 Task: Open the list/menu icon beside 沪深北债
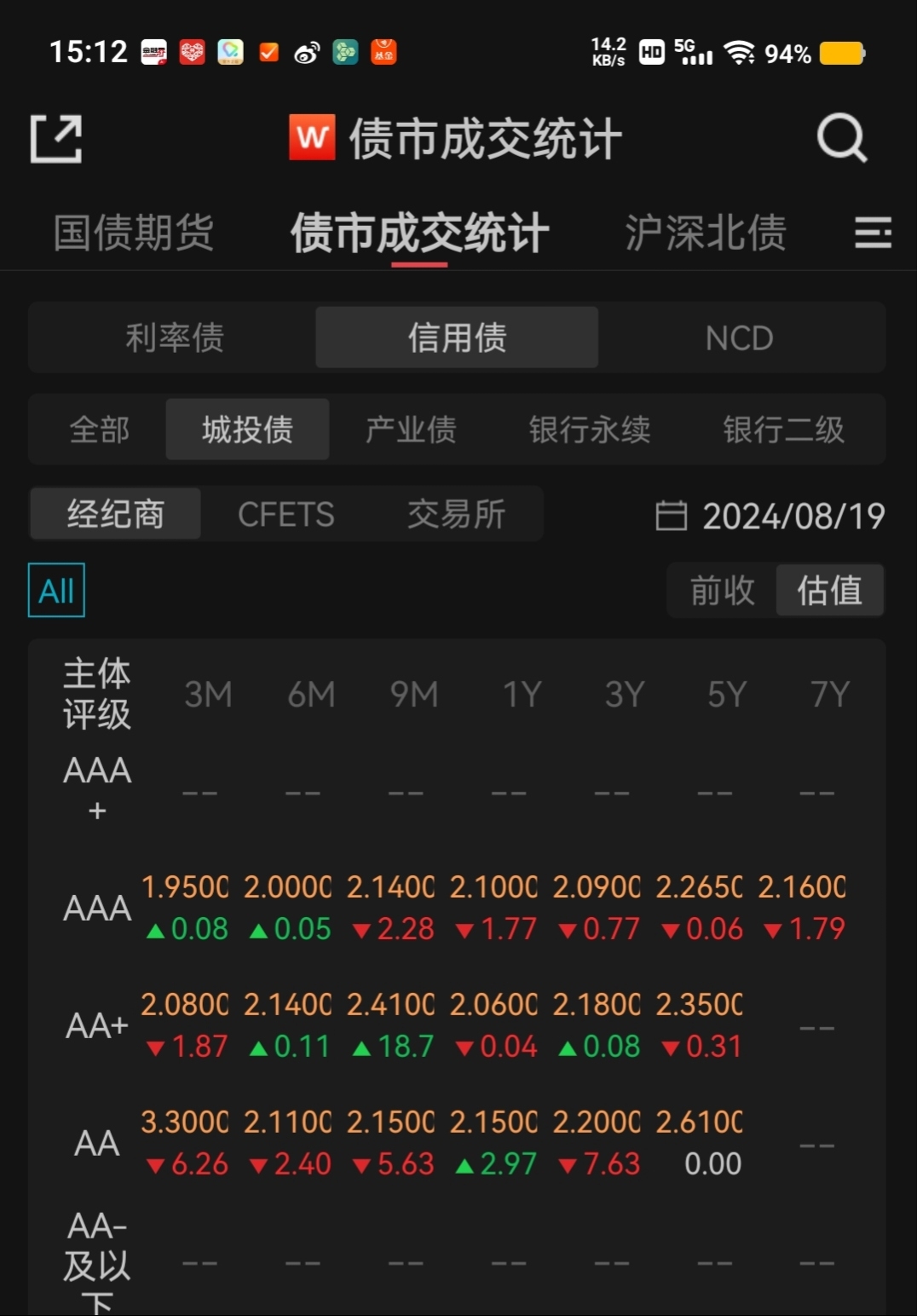[x=872, y=233]
